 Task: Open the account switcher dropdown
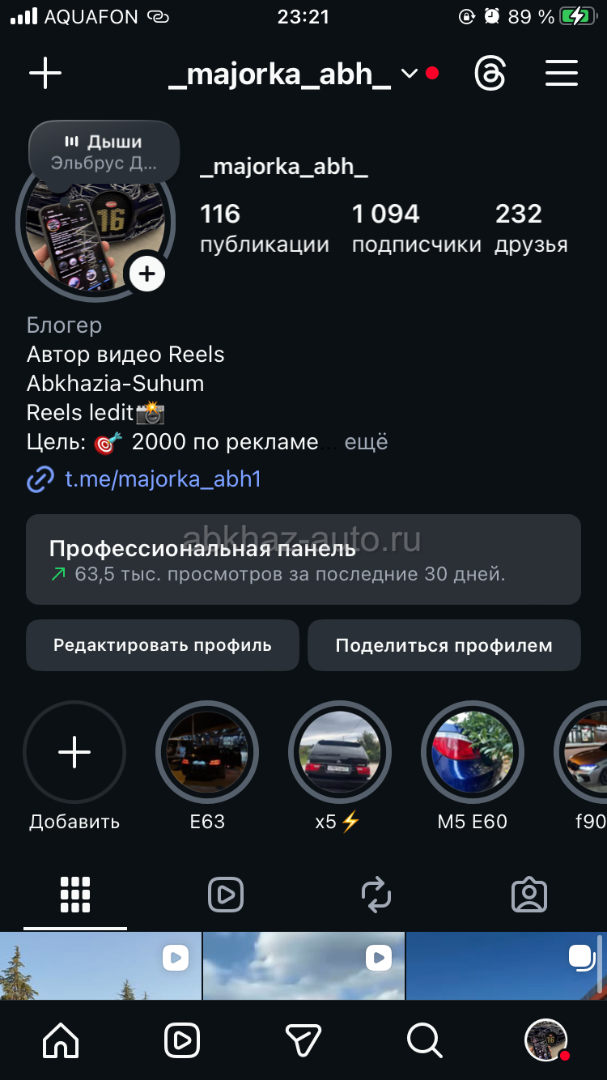coord(408,74)
